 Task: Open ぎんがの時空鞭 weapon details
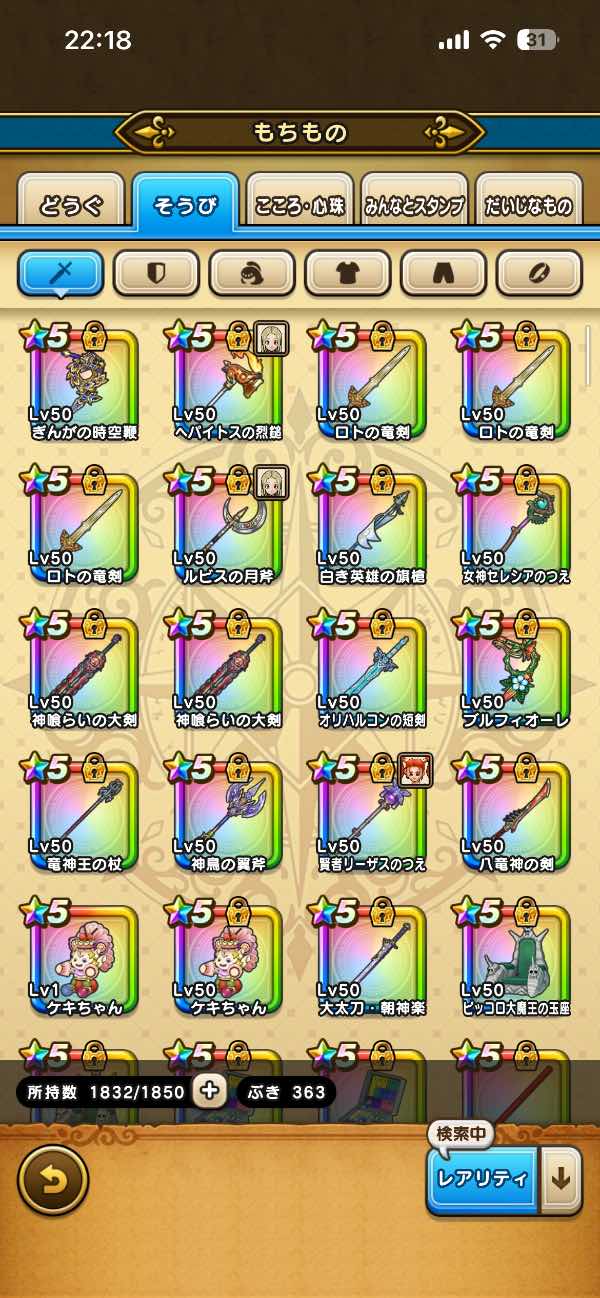[x=83, y=385]
